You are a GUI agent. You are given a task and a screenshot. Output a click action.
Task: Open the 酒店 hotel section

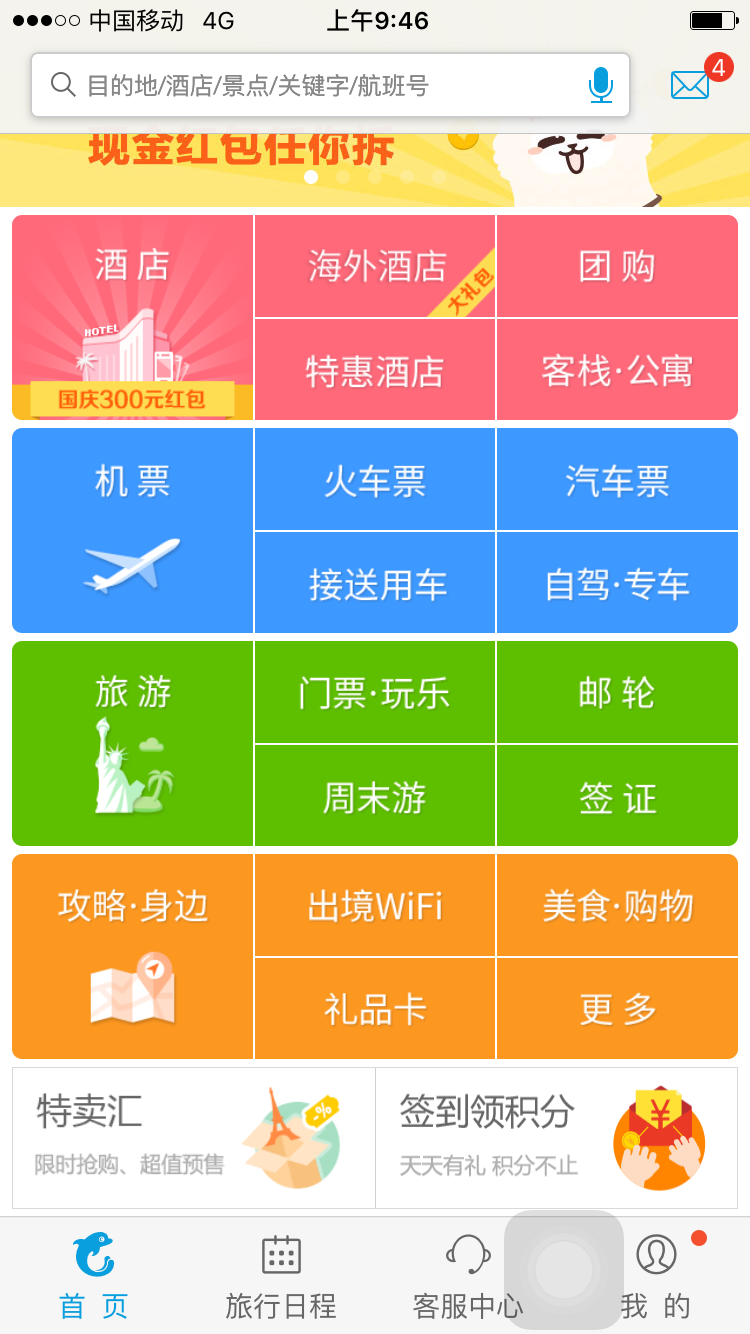click(133, 317)
